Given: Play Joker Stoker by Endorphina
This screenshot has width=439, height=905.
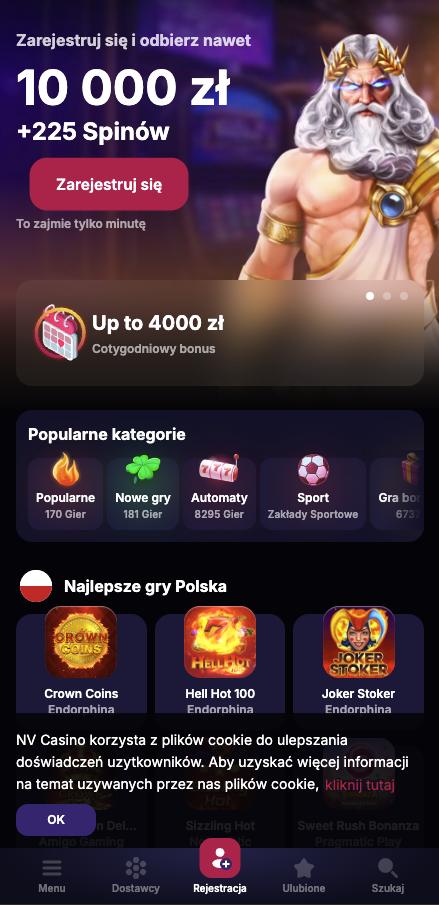Looking at the screenshot, I should click(x=358, y=663).
